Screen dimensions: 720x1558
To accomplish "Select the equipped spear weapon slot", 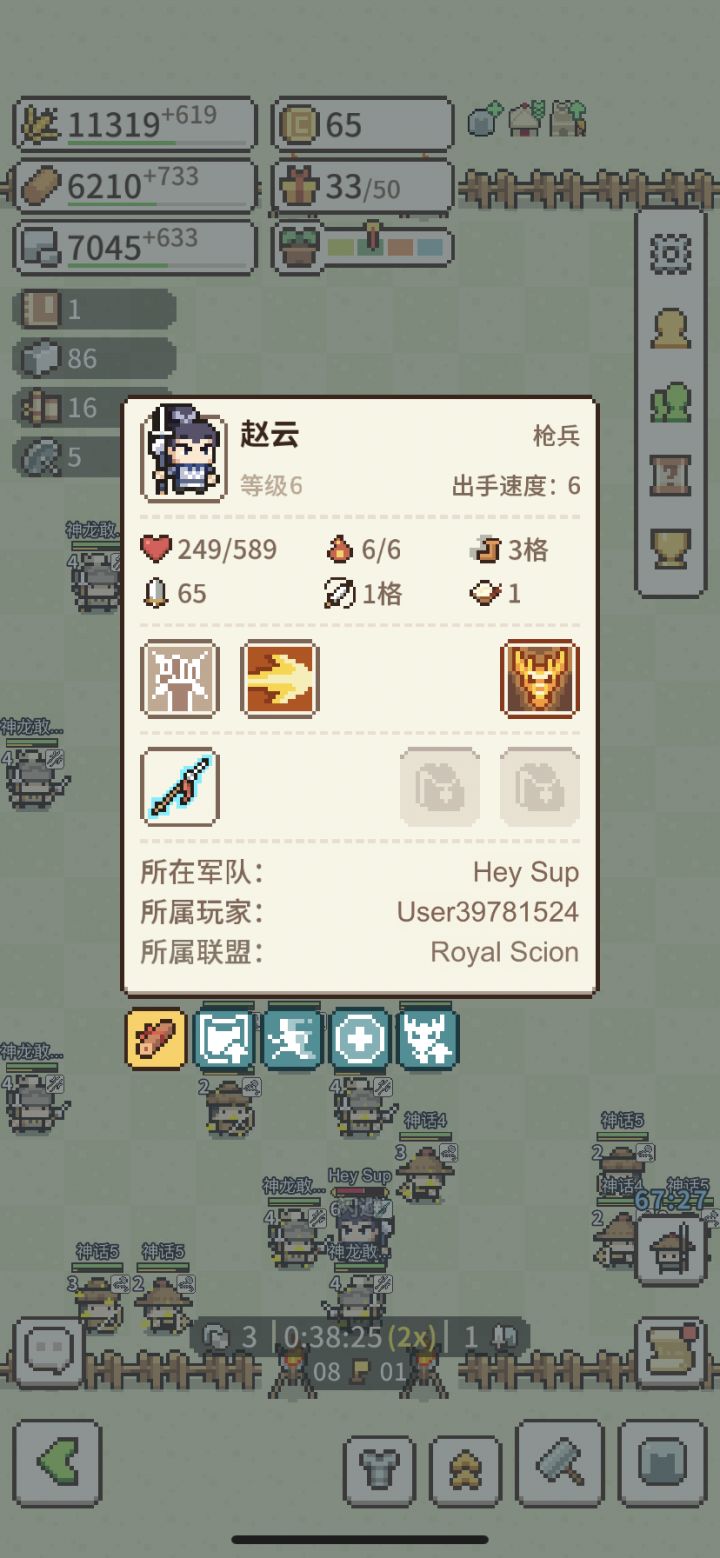I will click(178, 787).
